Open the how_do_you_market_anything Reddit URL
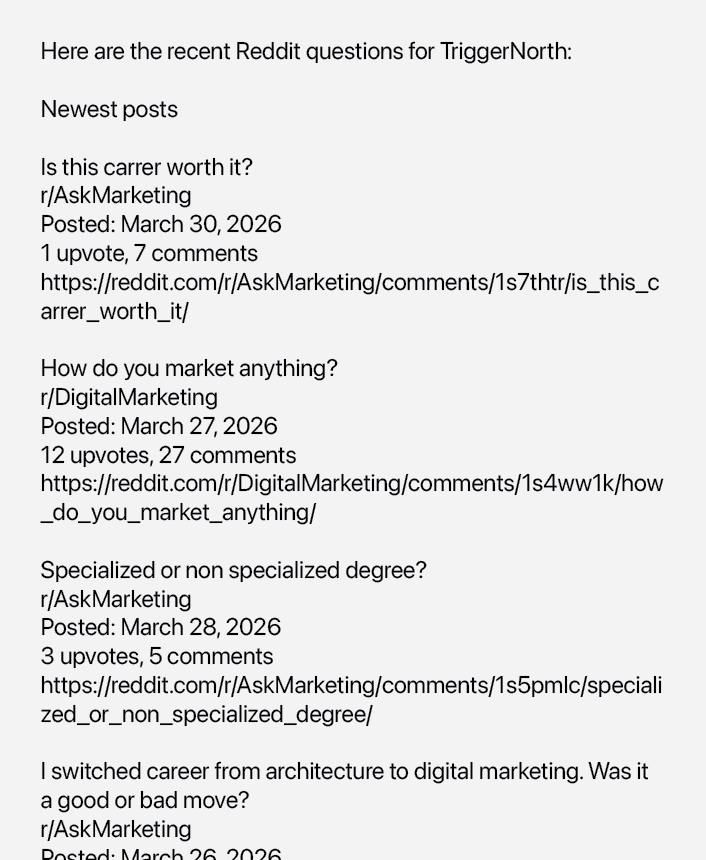 351,484
